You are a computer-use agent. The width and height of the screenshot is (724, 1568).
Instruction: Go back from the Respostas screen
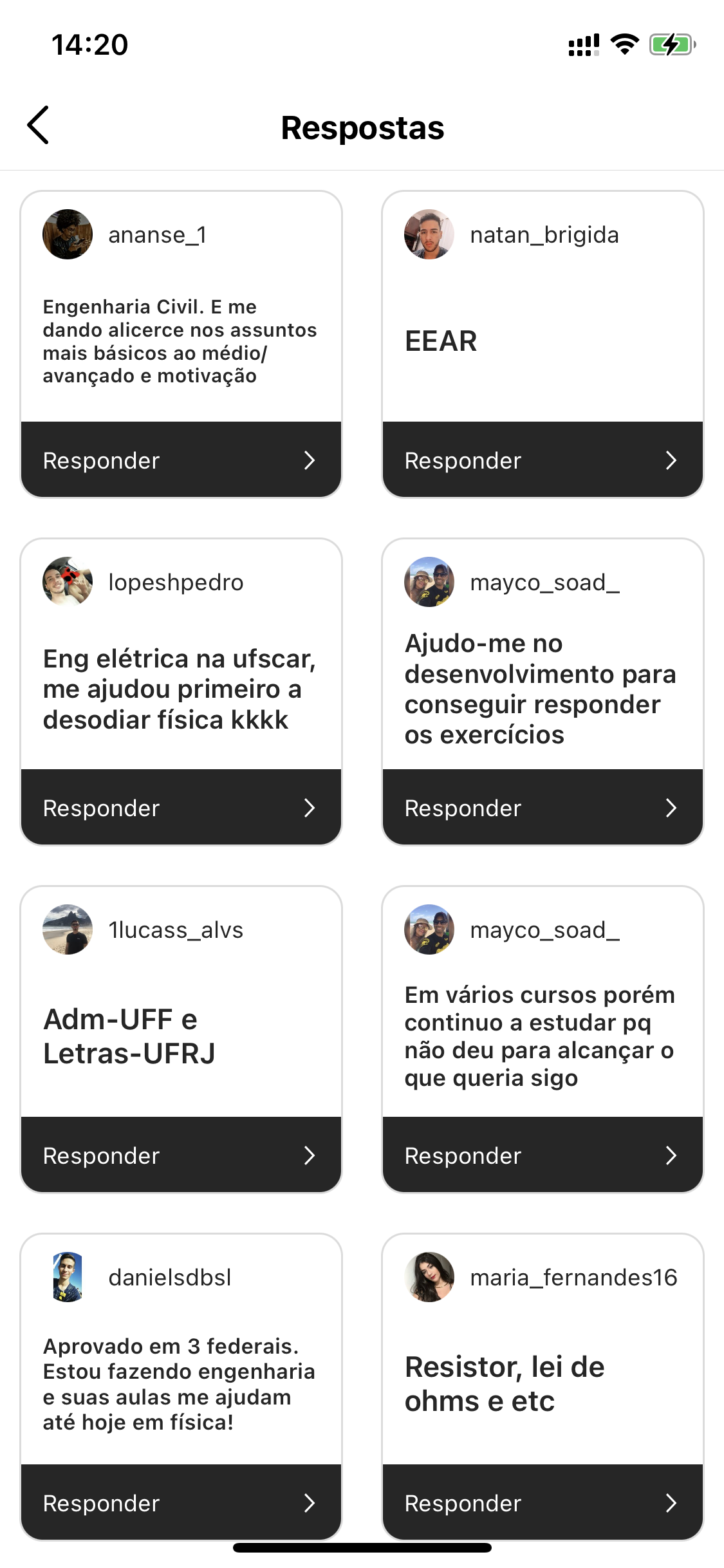[39, 126]
